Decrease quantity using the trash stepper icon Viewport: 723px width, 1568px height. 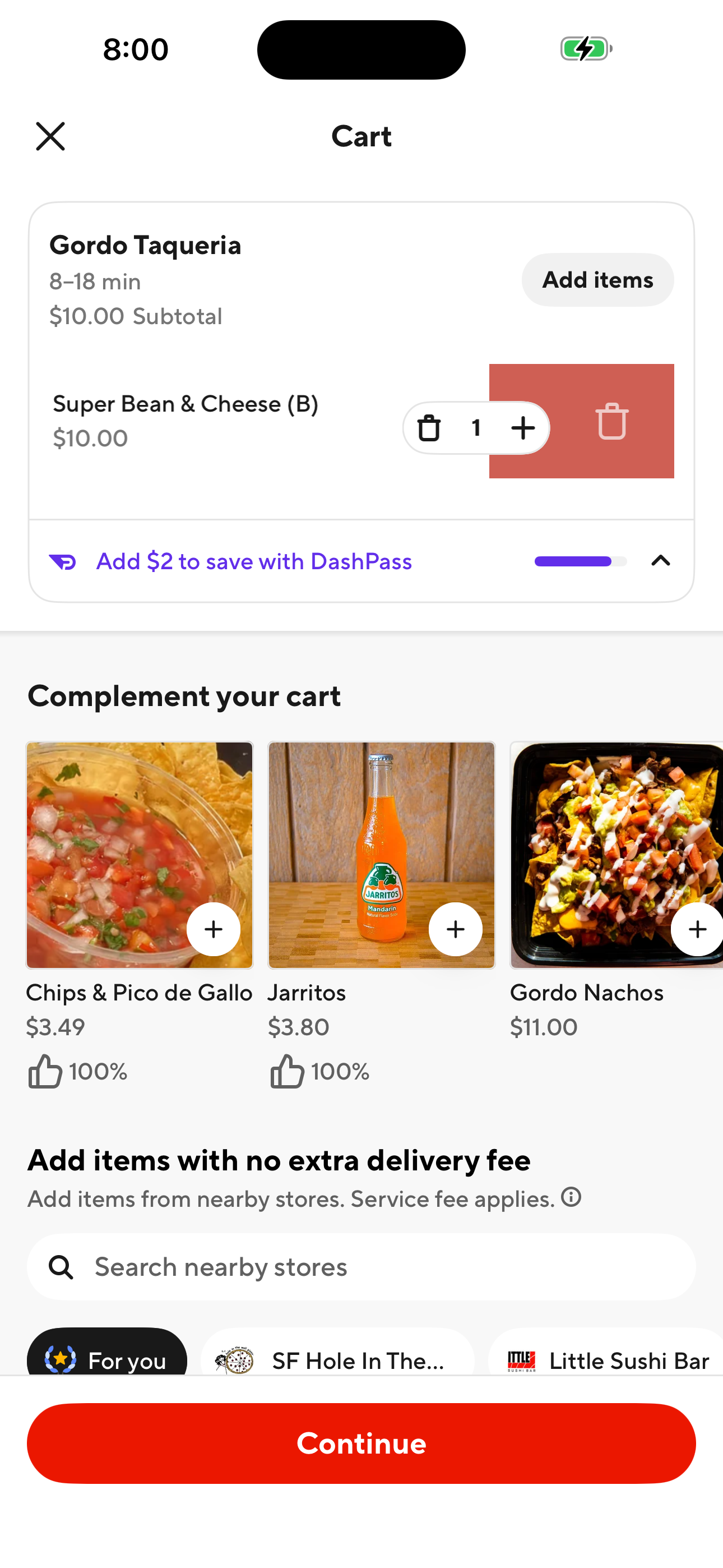[430, 428]
